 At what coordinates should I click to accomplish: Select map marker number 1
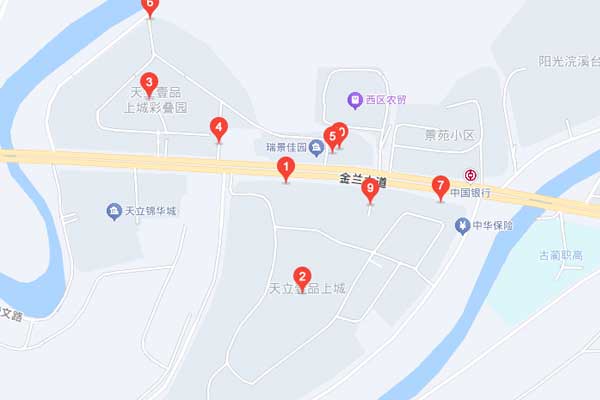tap(286, 169)
